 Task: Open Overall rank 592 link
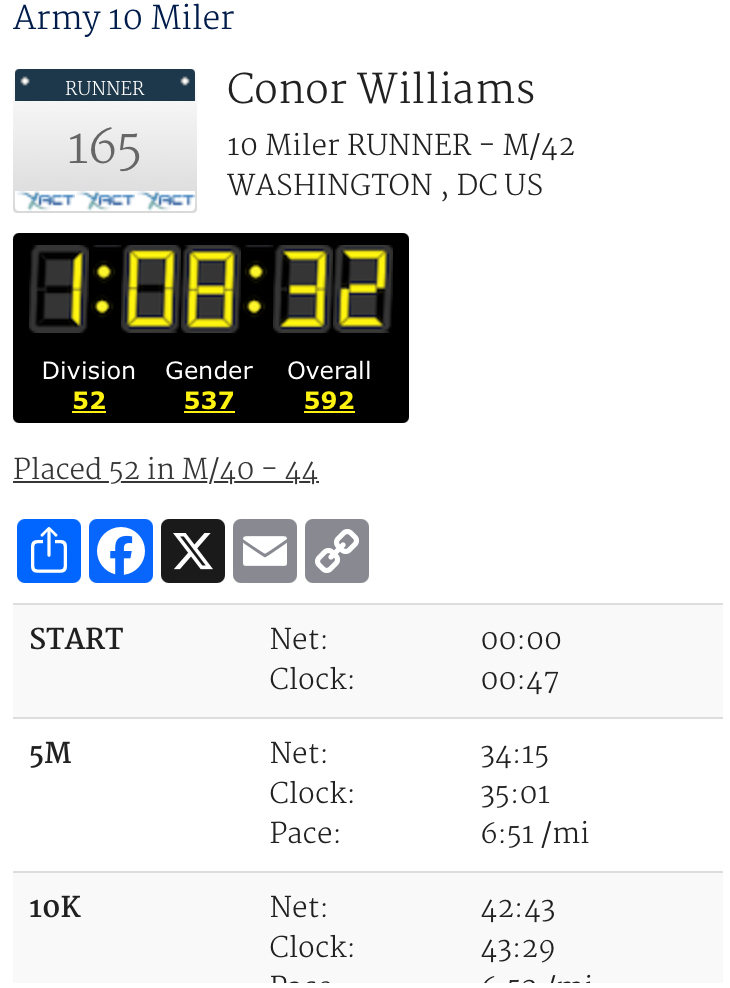(329, 401)
